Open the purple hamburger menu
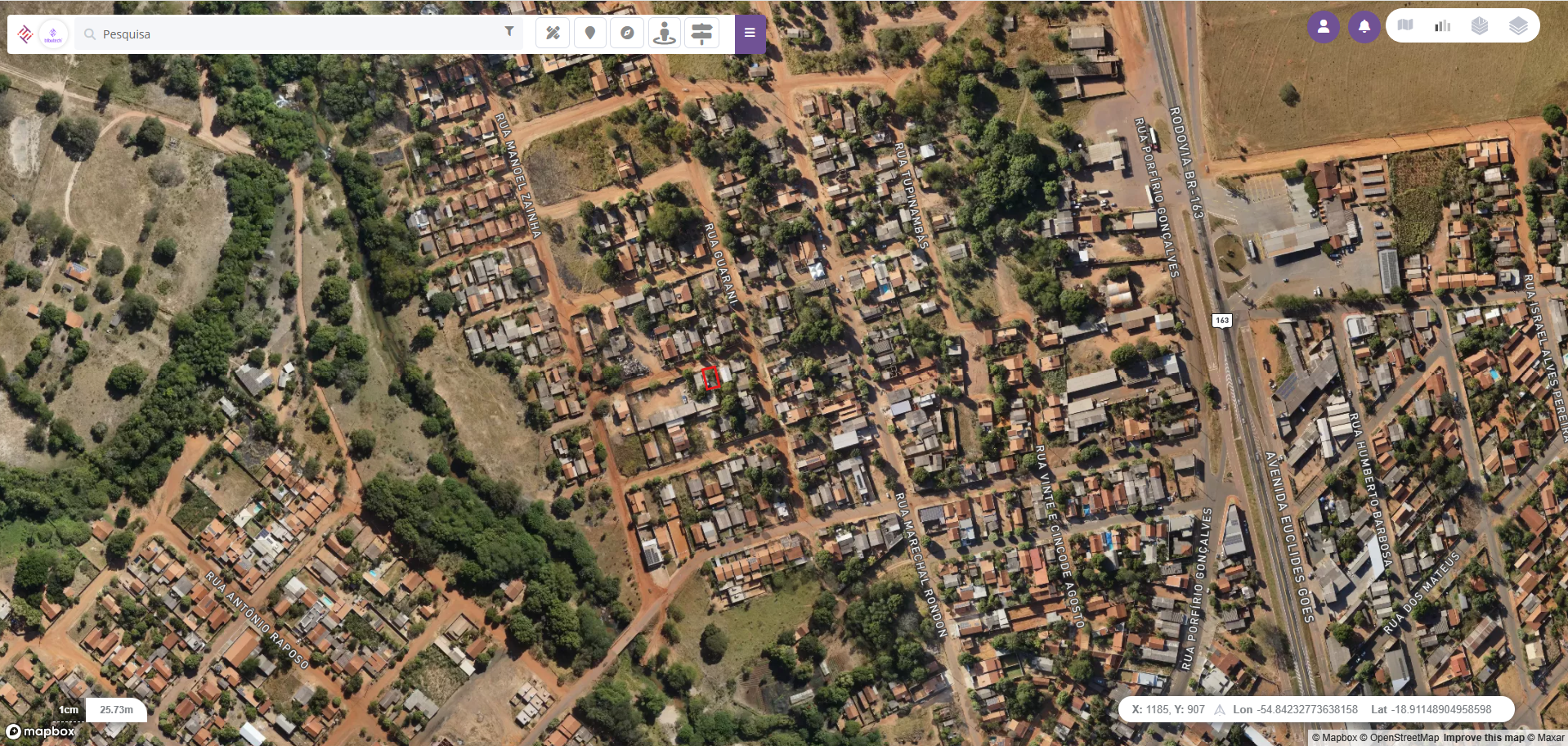 click(x=750, y=34)
